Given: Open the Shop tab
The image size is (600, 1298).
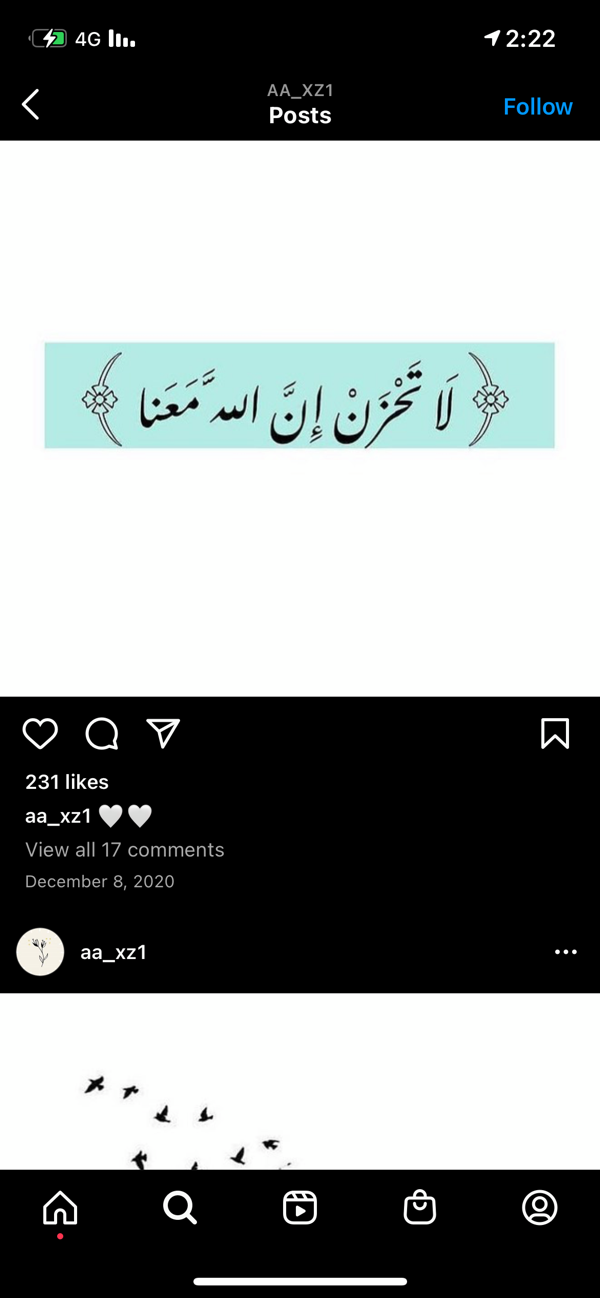Looking at the screenshot, I should click(x=420, y=1208).
